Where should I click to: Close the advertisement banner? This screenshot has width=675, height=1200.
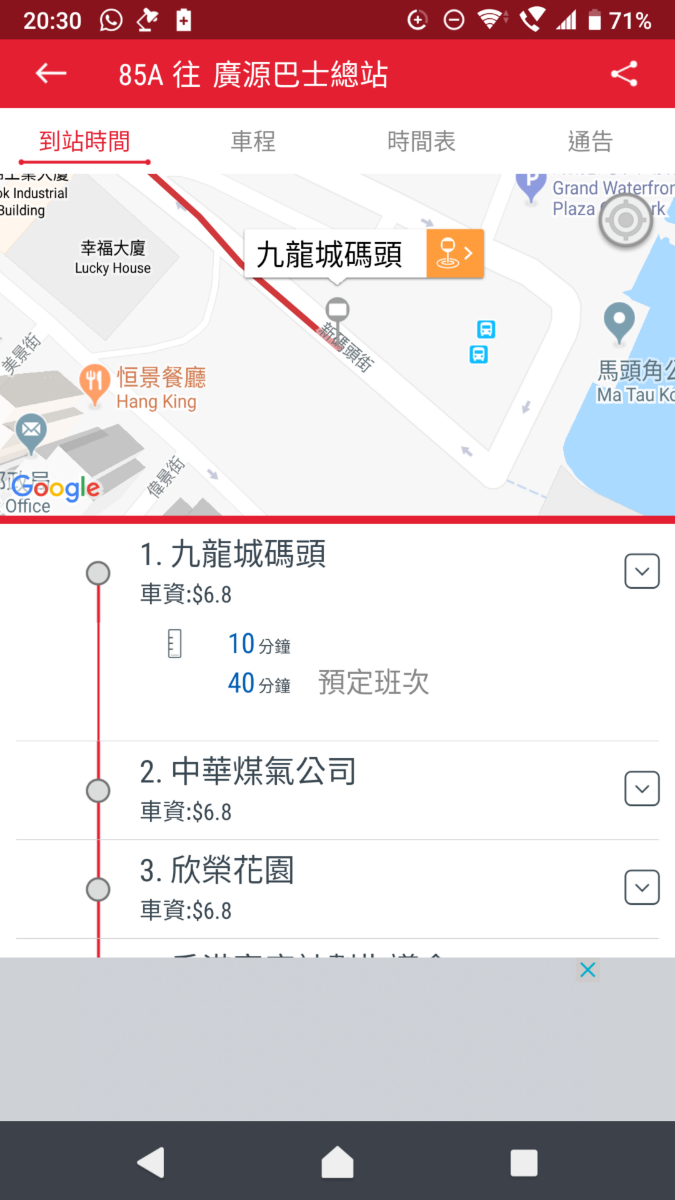[x=588, y=969]
